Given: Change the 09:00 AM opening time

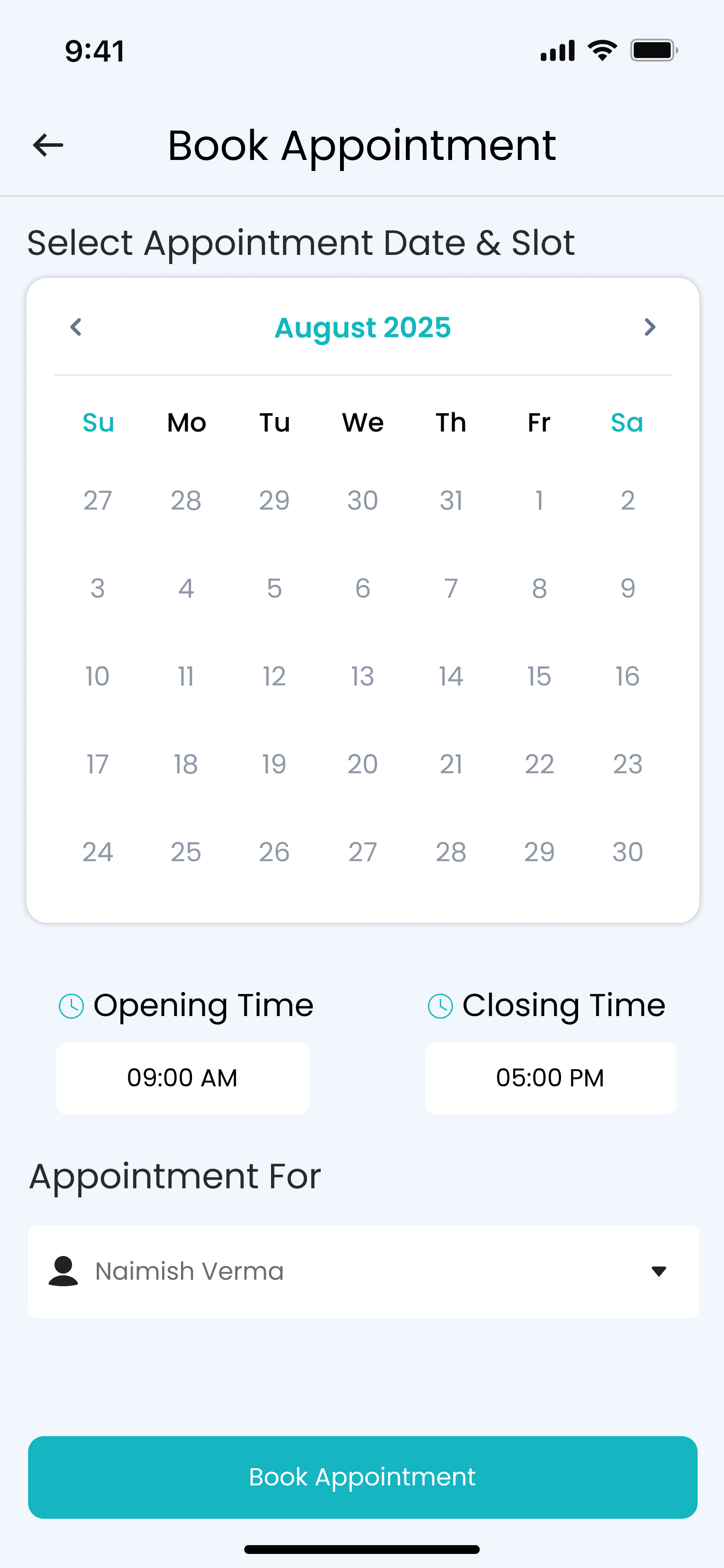Looking at the screenshot, I should click(x=182, y=1078).
